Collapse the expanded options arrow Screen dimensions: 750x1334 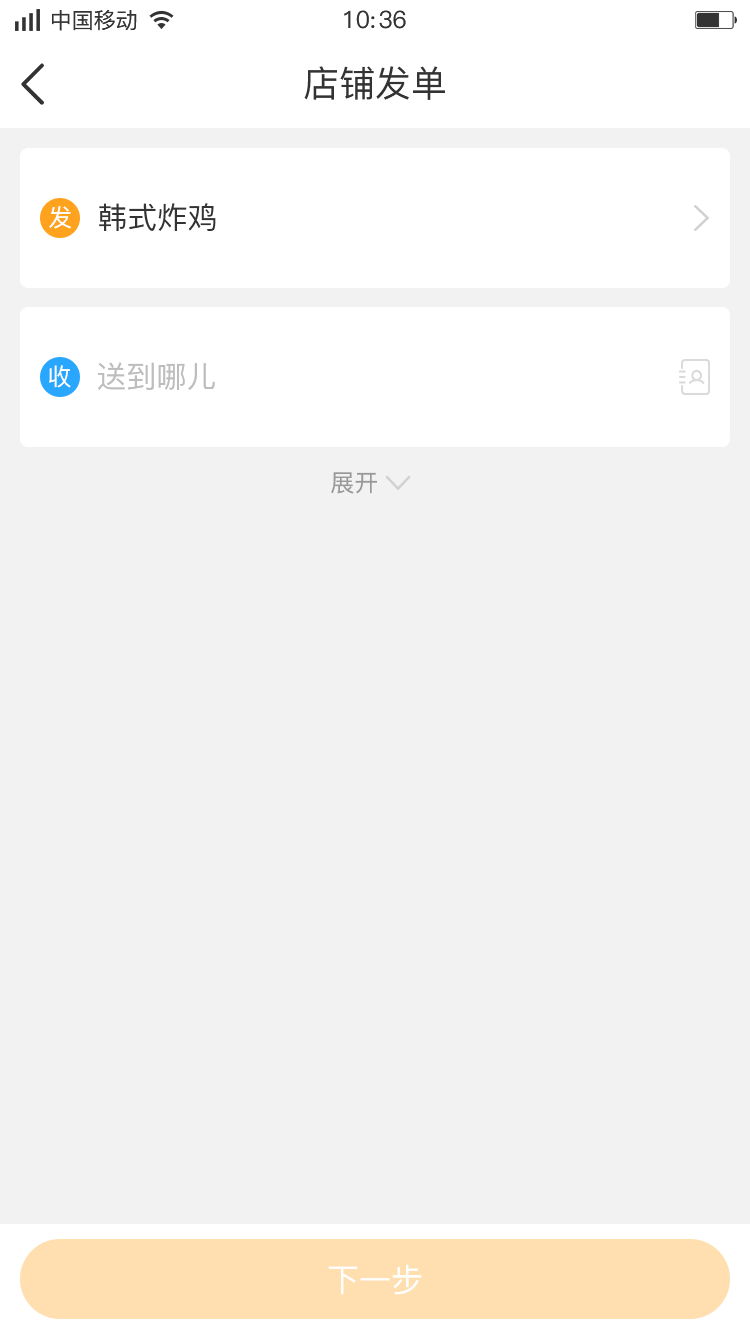point(399,483)
